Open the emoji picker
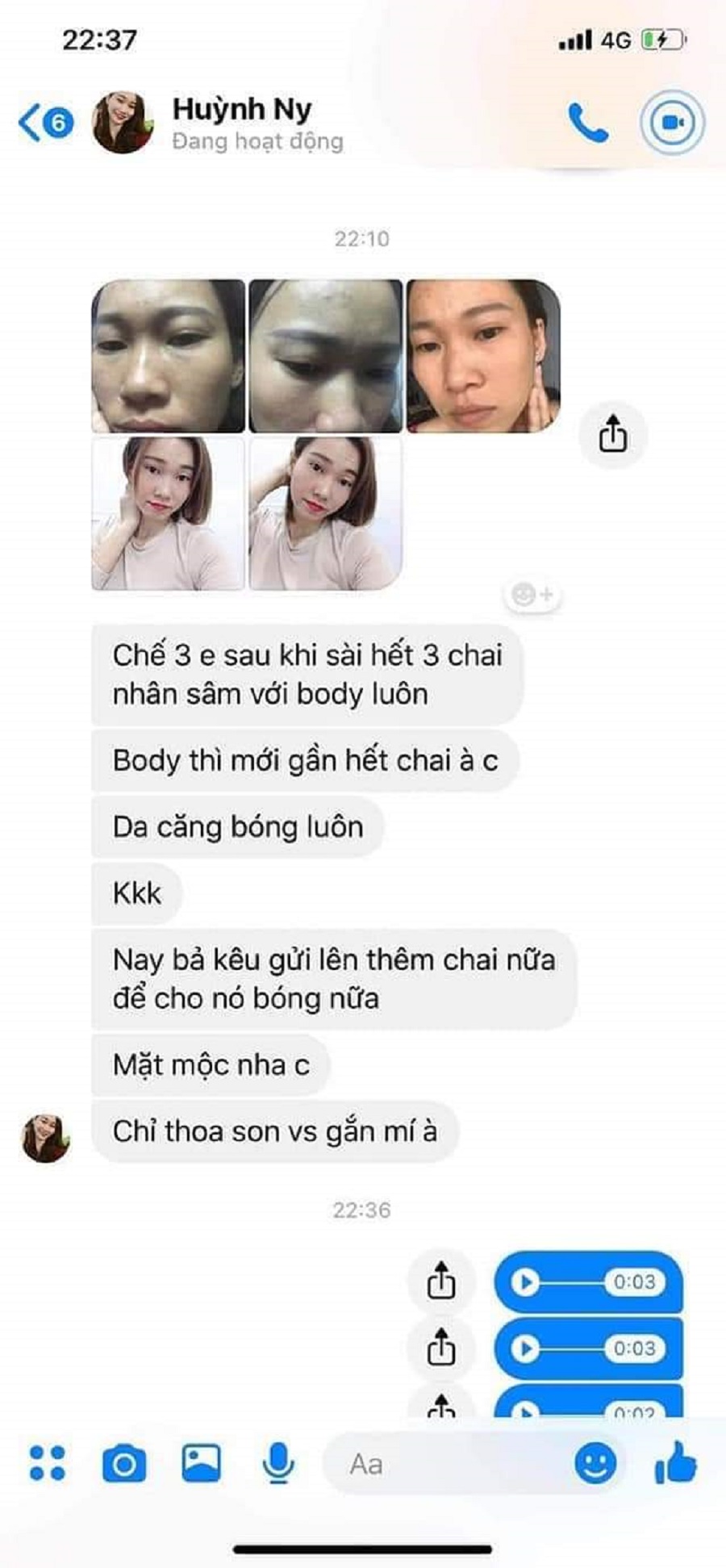Screen dimensions: 726x1568 point(595,1463)
